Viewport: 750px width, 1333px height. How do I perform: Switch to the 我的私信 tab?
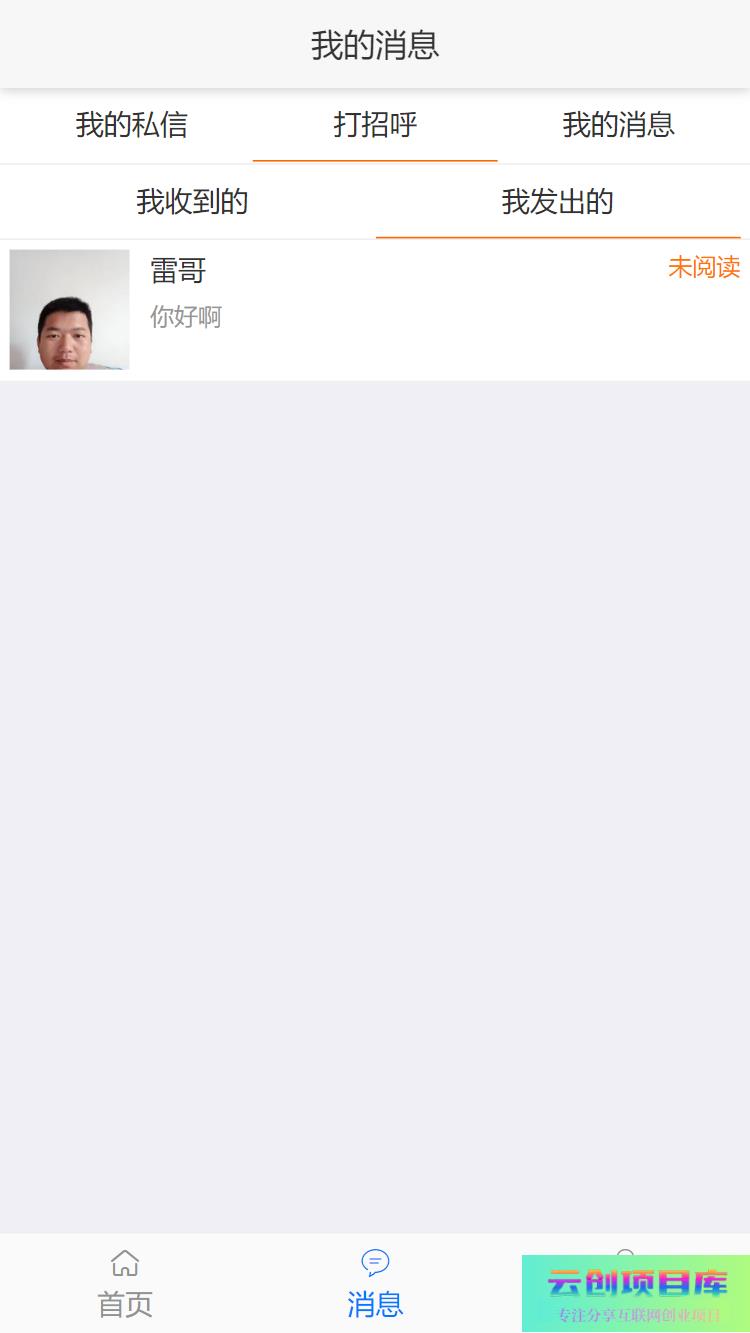pos(131,125)
